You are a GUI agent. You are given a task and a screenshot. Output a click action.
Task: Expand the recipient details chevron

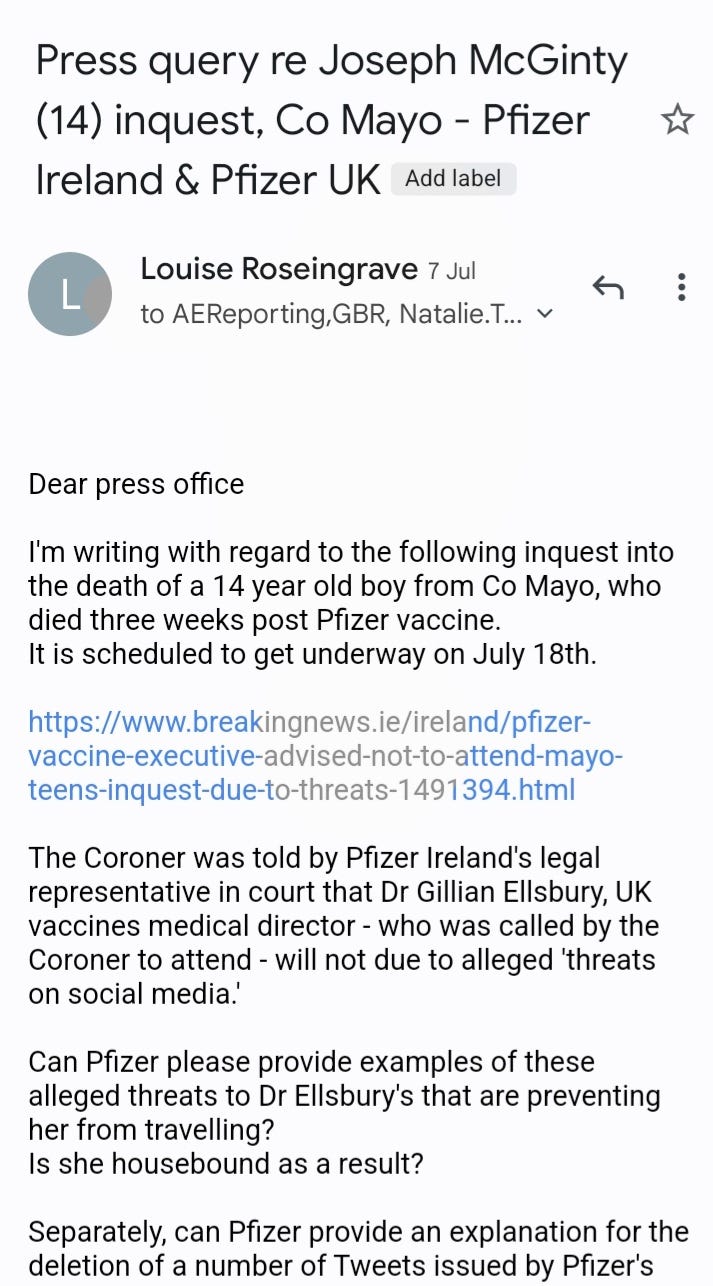click(x=545, y=314)
